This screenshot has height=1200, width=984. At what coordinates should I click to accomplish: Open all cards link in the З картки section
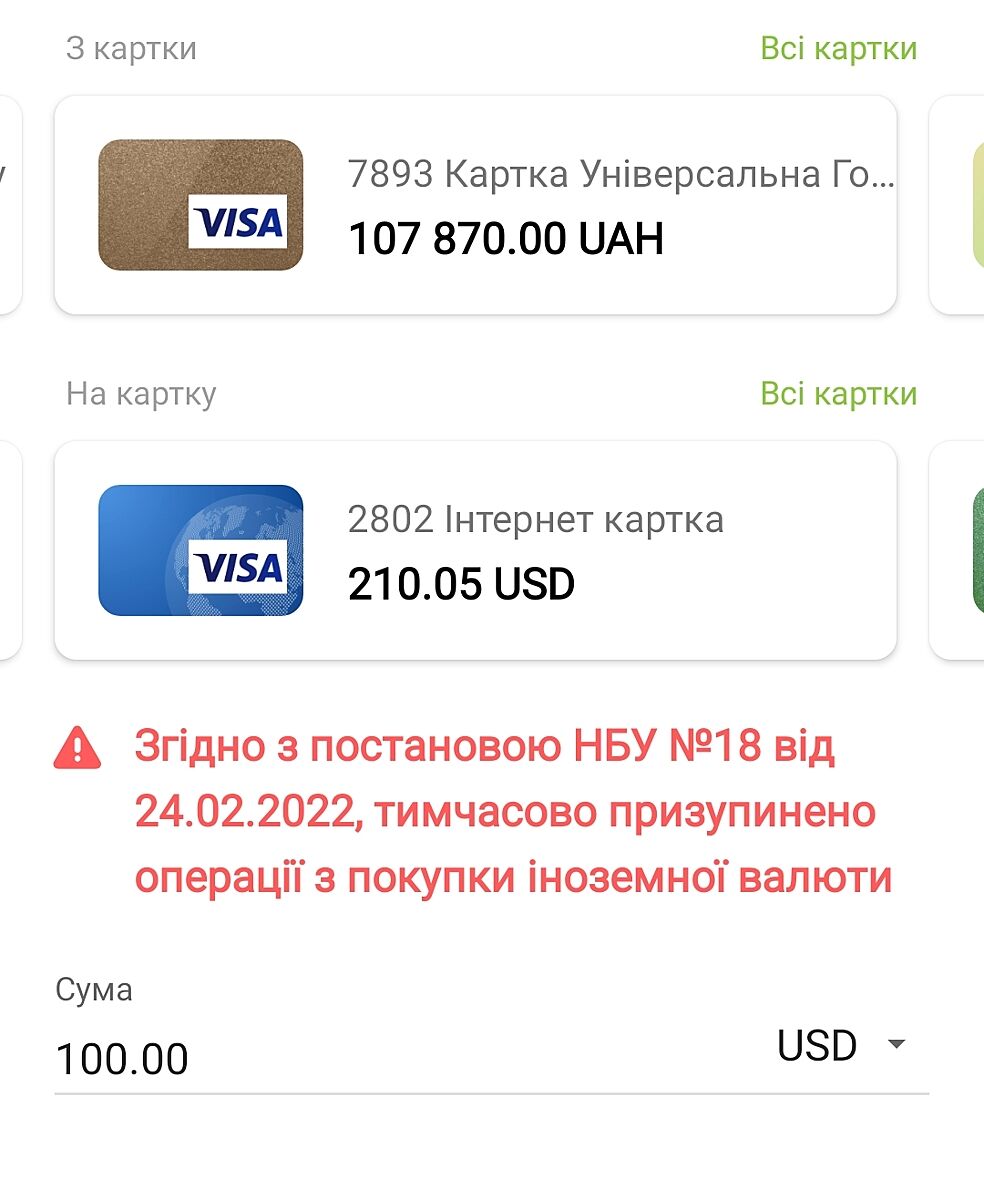[x=838, y=48]
